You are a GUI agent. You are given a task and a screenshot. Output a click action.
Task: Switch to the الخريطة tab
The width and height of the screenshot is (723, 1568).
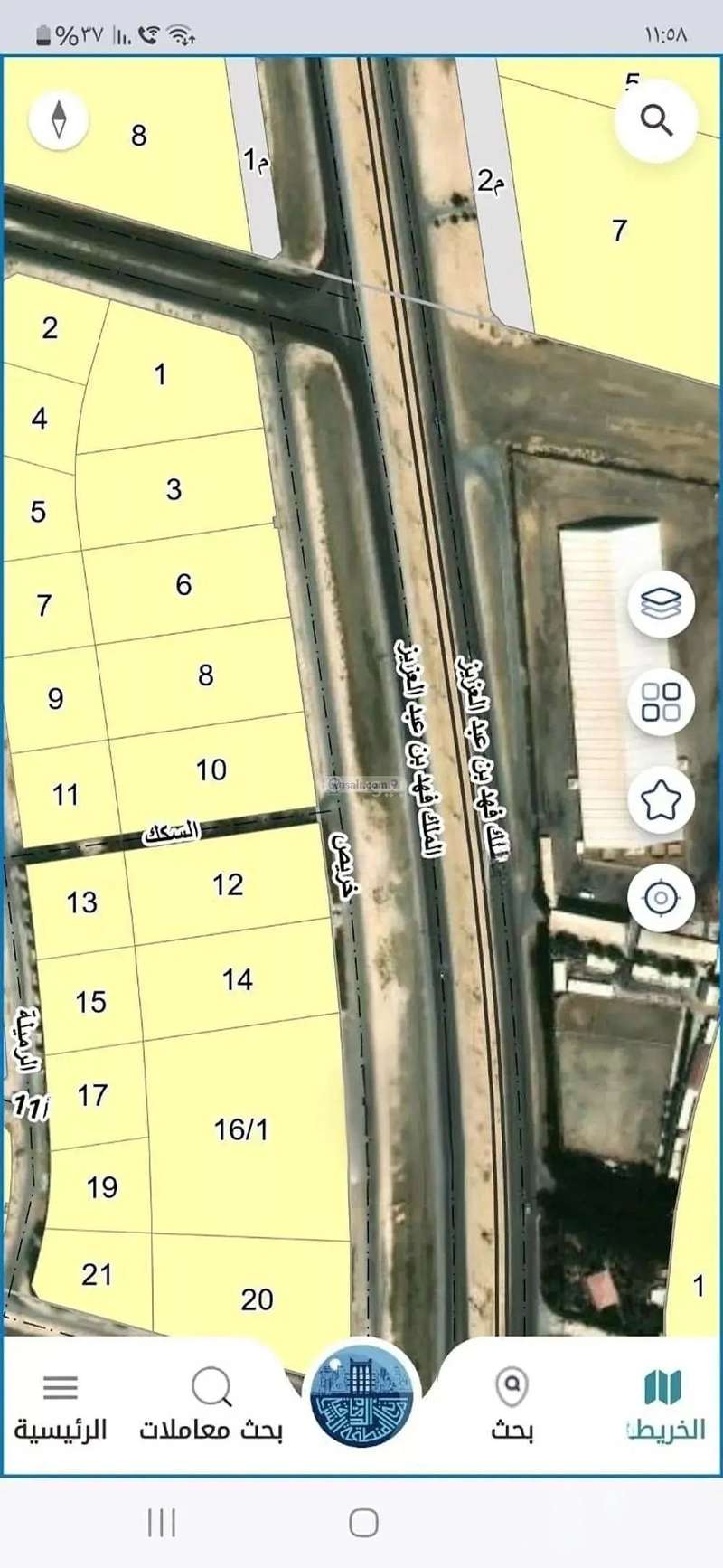tap(664, 1405)
